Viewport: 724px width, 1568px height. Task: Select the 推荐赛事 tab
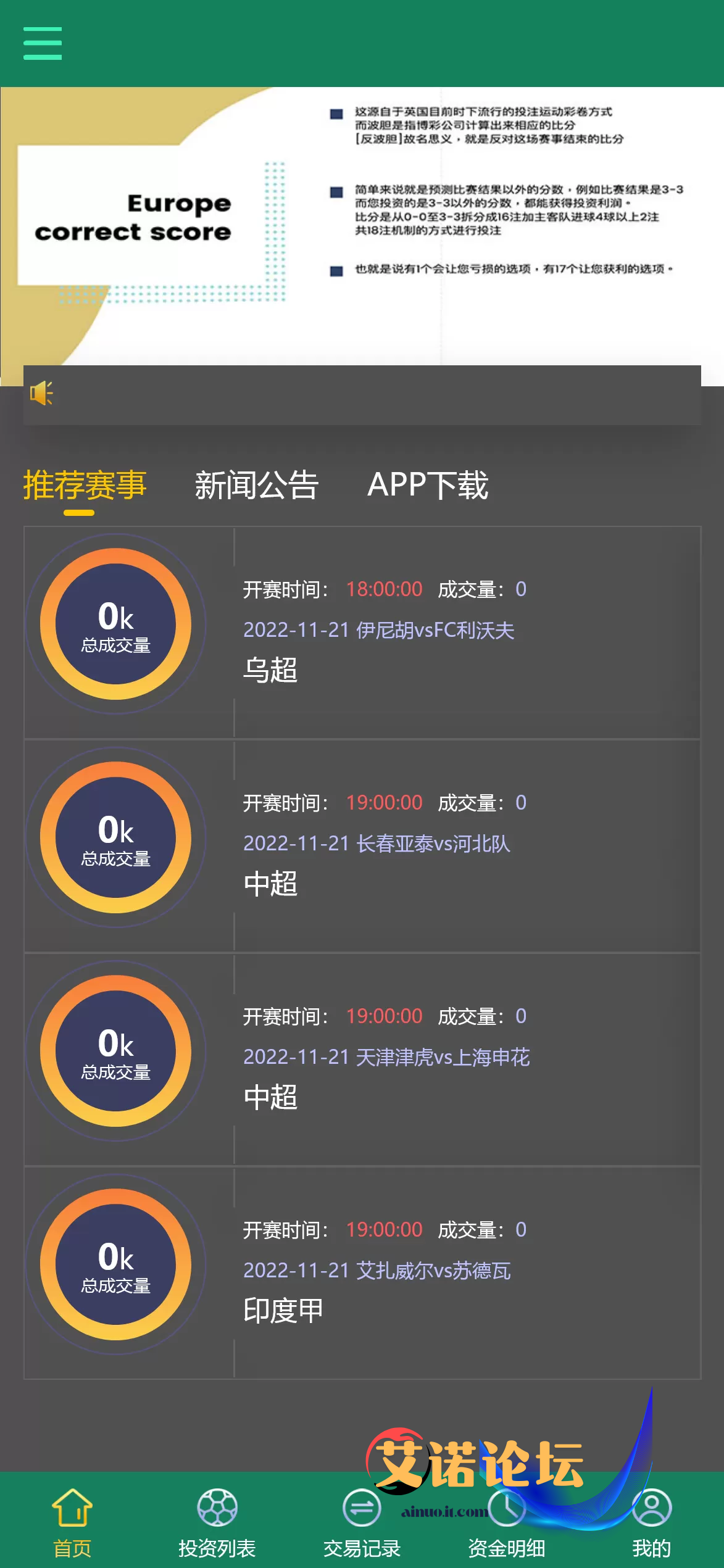pyautogui.click(x=85, y=485)
